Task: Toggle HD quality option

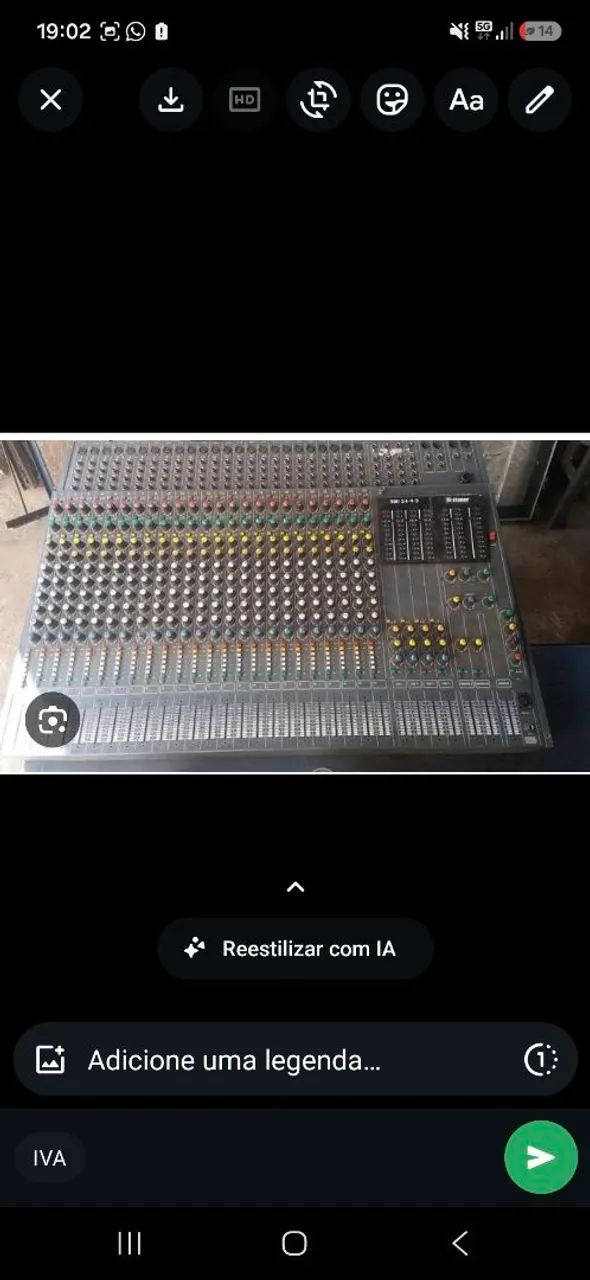Action: tap(245, 99)
